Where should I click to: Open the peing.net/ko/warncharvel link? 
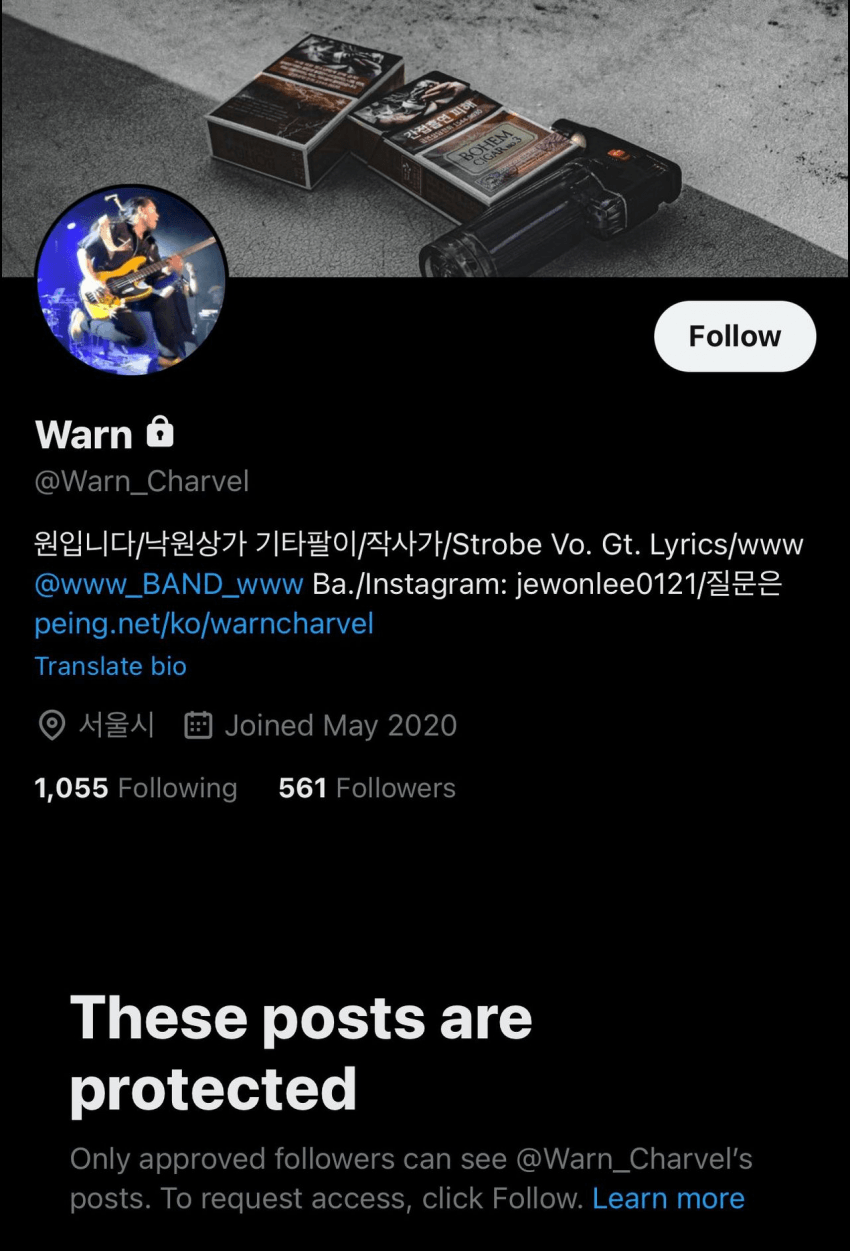pyautogui.click(x=204, y=624)
